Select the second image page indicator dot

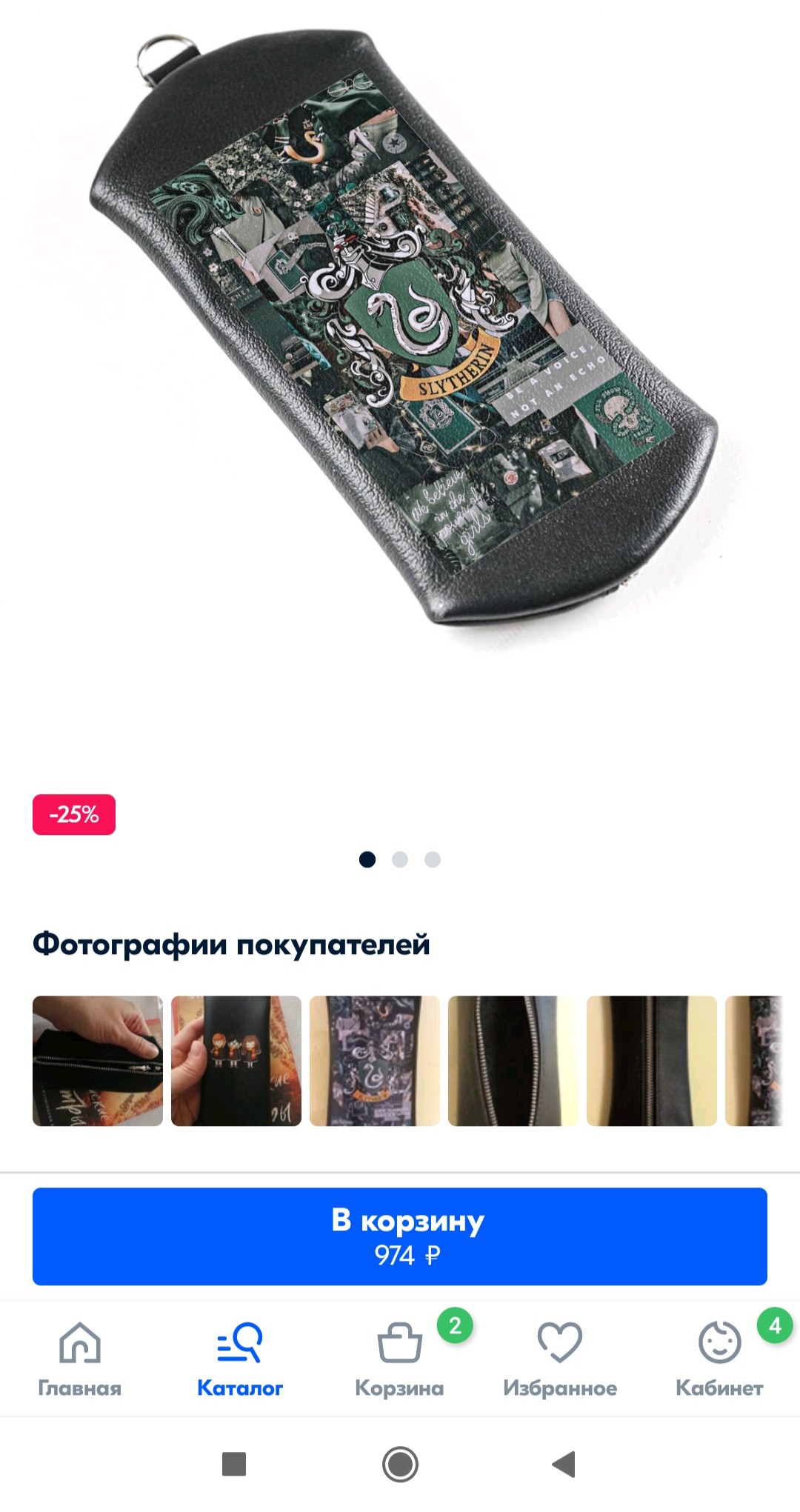click(x=400, y=859)
